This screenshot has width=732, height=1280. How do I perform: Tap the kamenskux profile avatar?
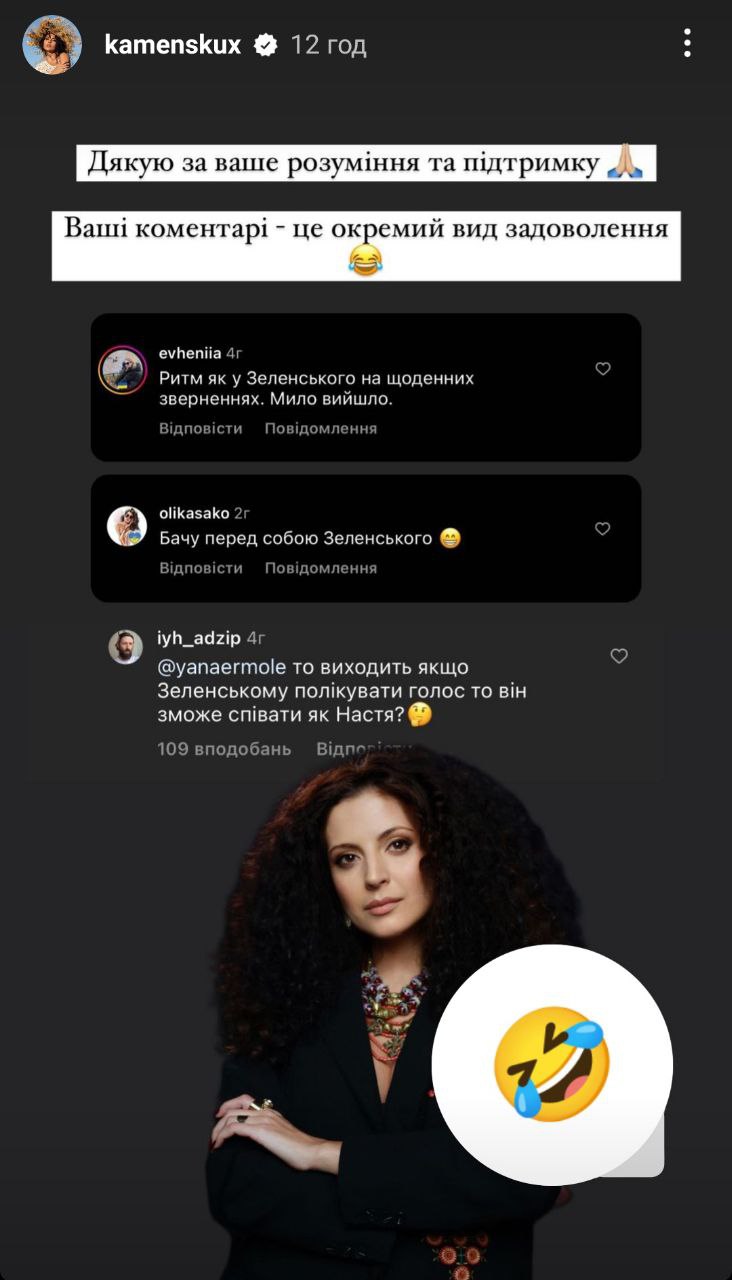point(52,45)
